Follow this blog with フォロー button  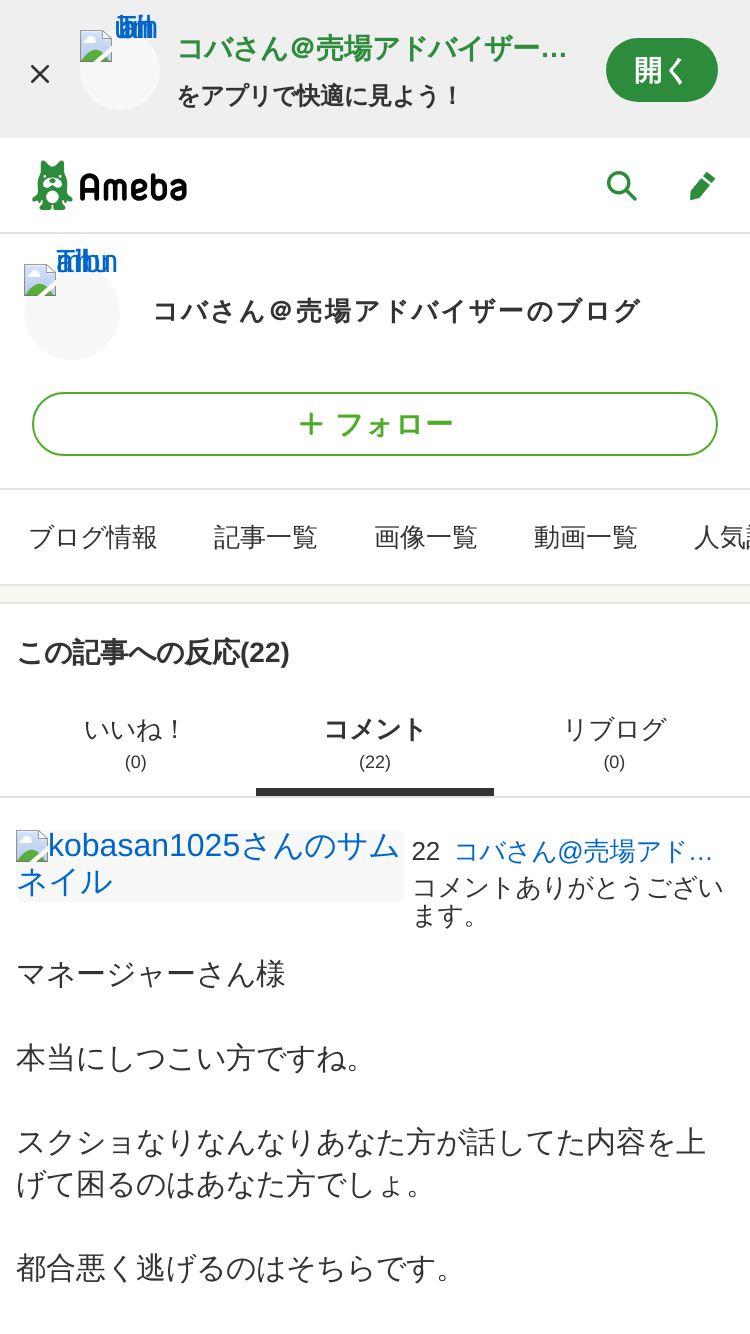pos(375,424)
